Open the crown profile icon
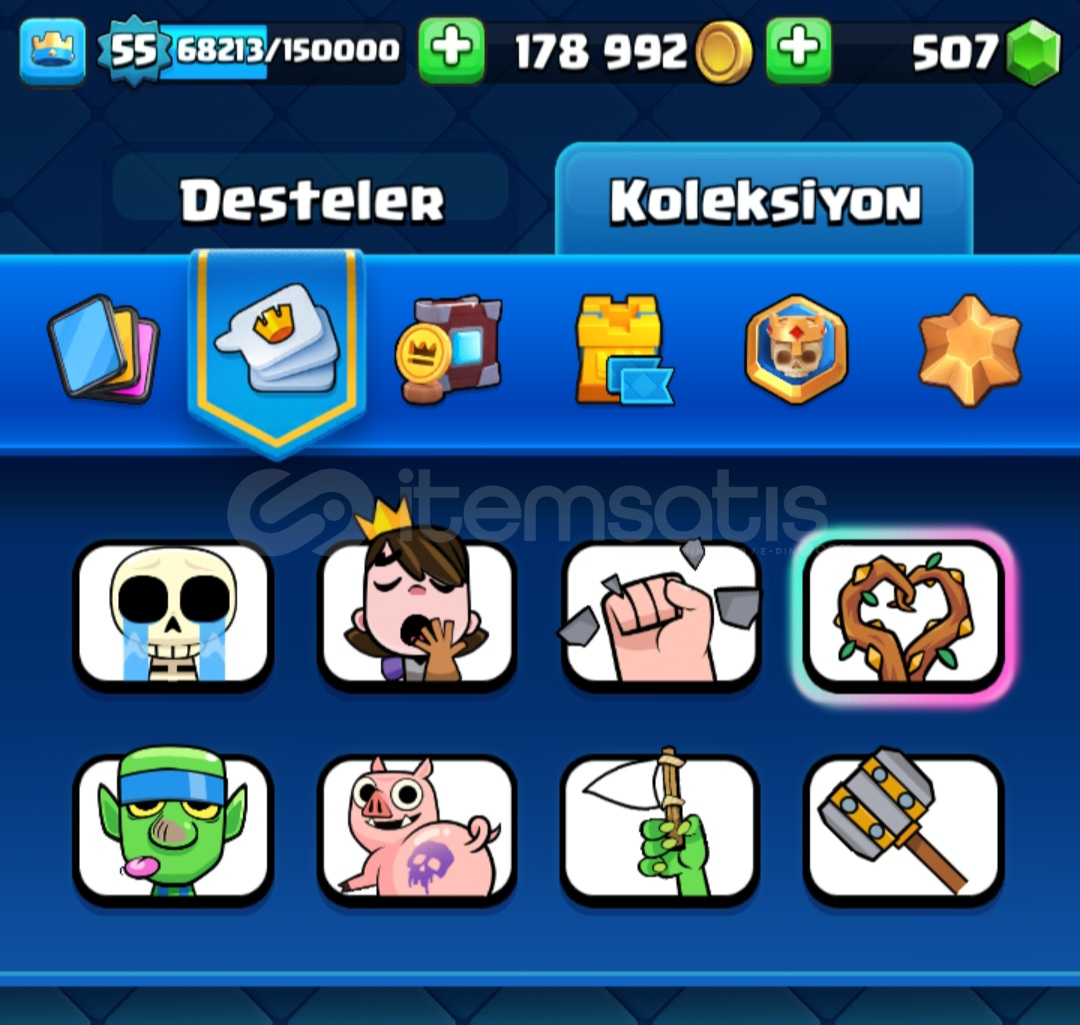 (52, 50)
